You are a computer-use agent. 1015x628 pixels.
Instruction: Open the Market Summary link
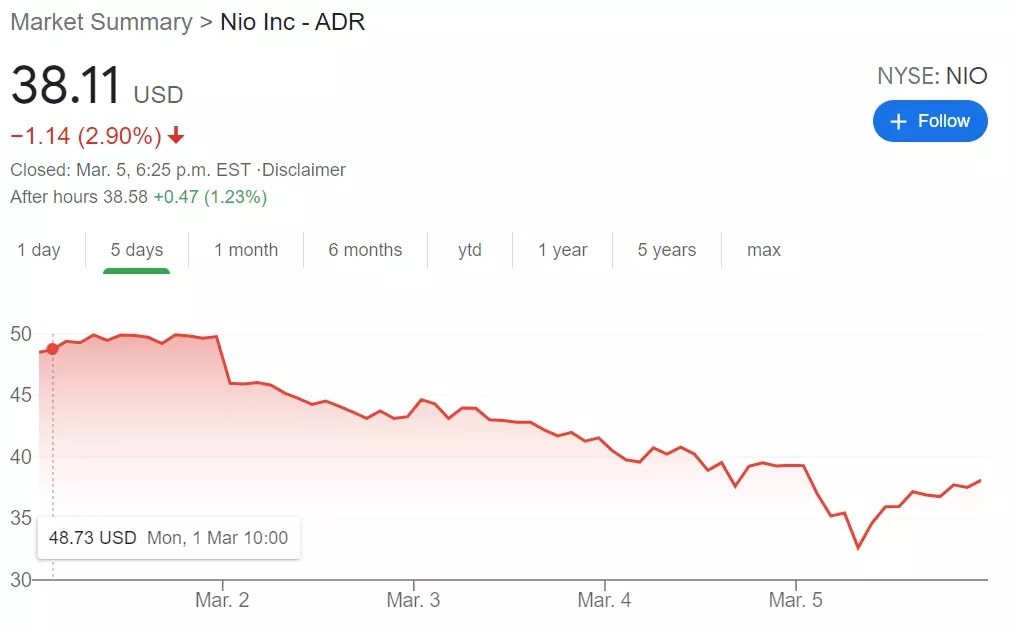(x=101, y=22)
